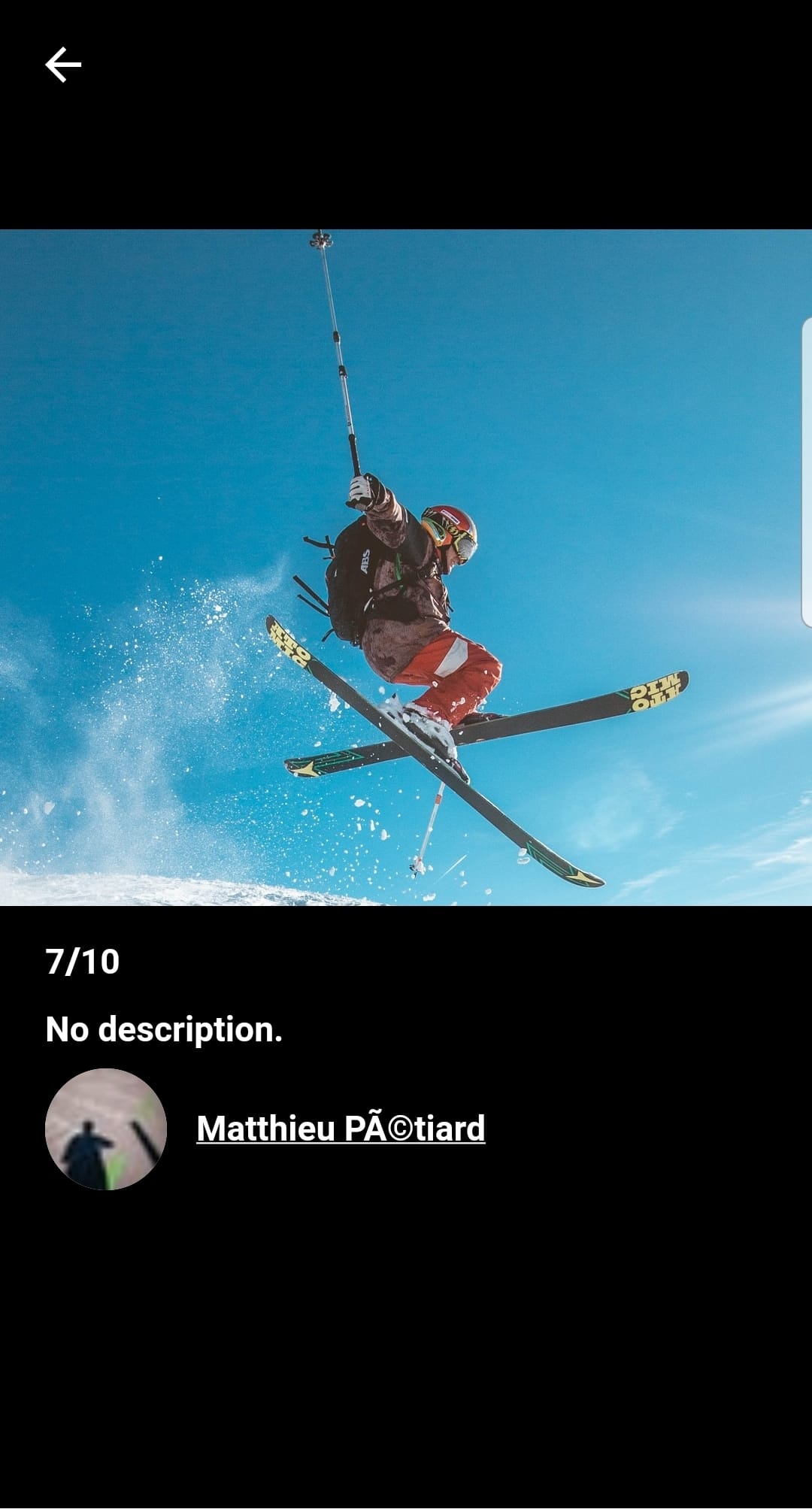Go back using the arrow icon

tap(63, 65)
